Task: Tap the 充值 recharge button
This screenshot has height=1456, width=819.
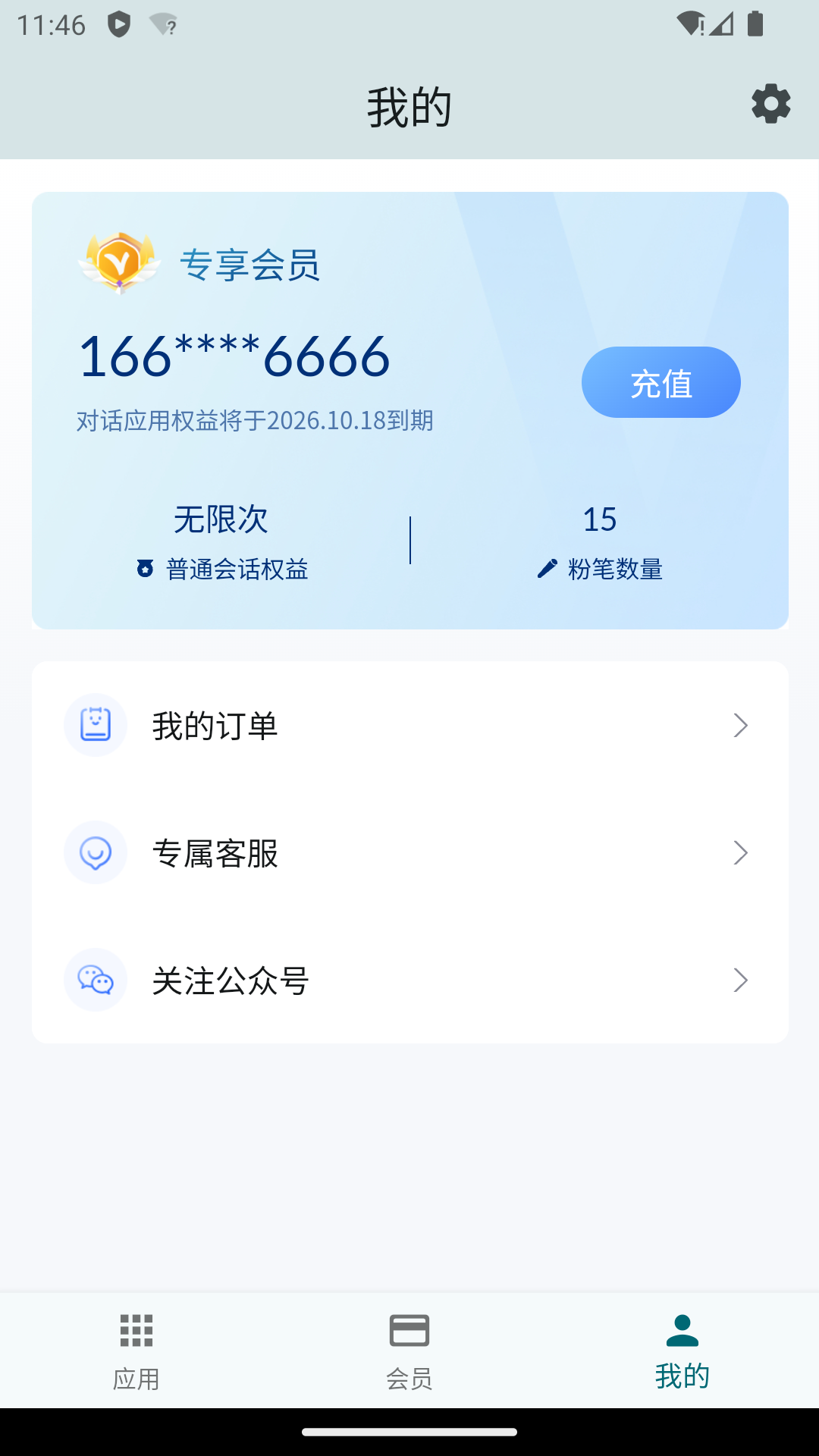Action: click(661, 382)
